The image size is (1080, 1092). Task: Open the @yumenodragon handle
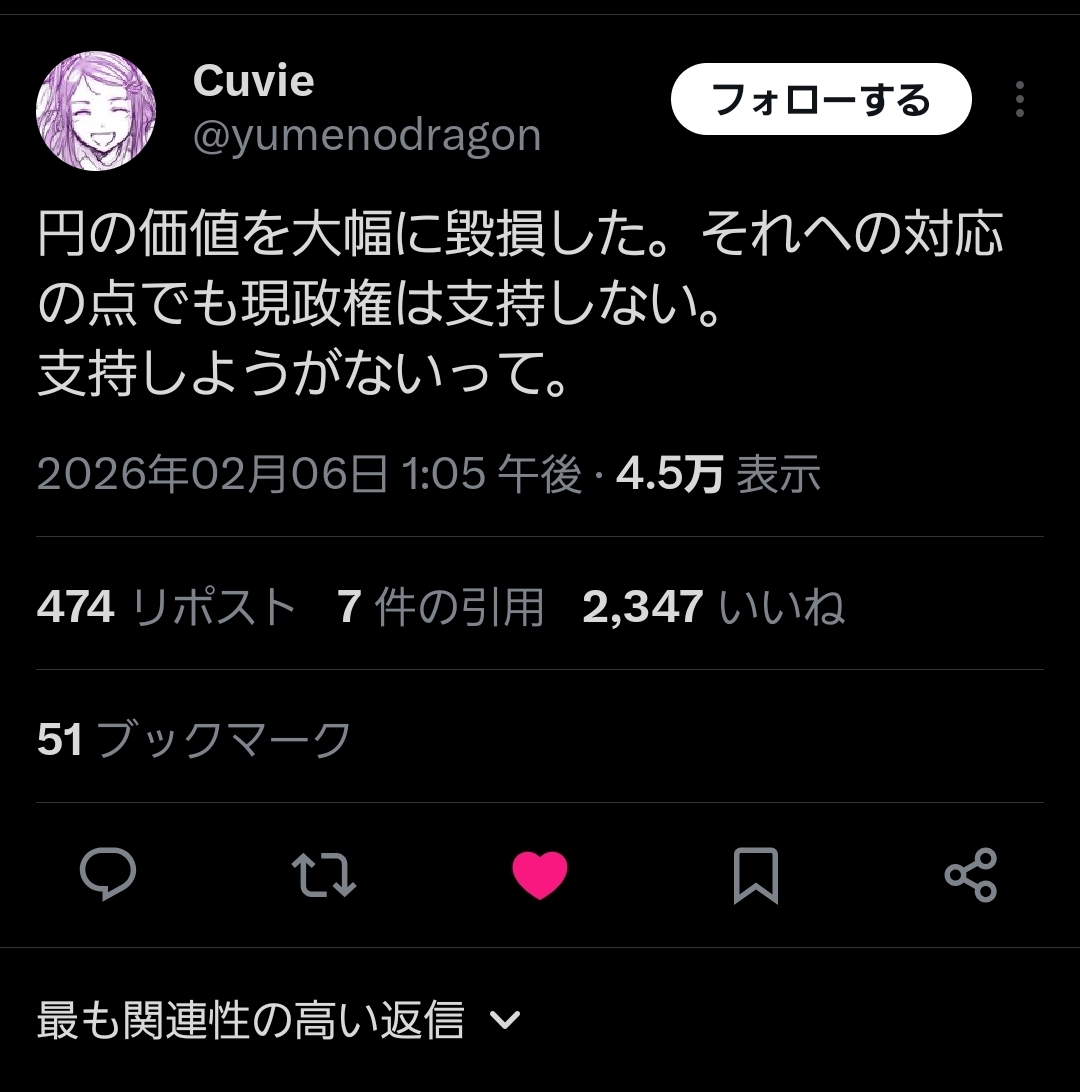point(367,135)
